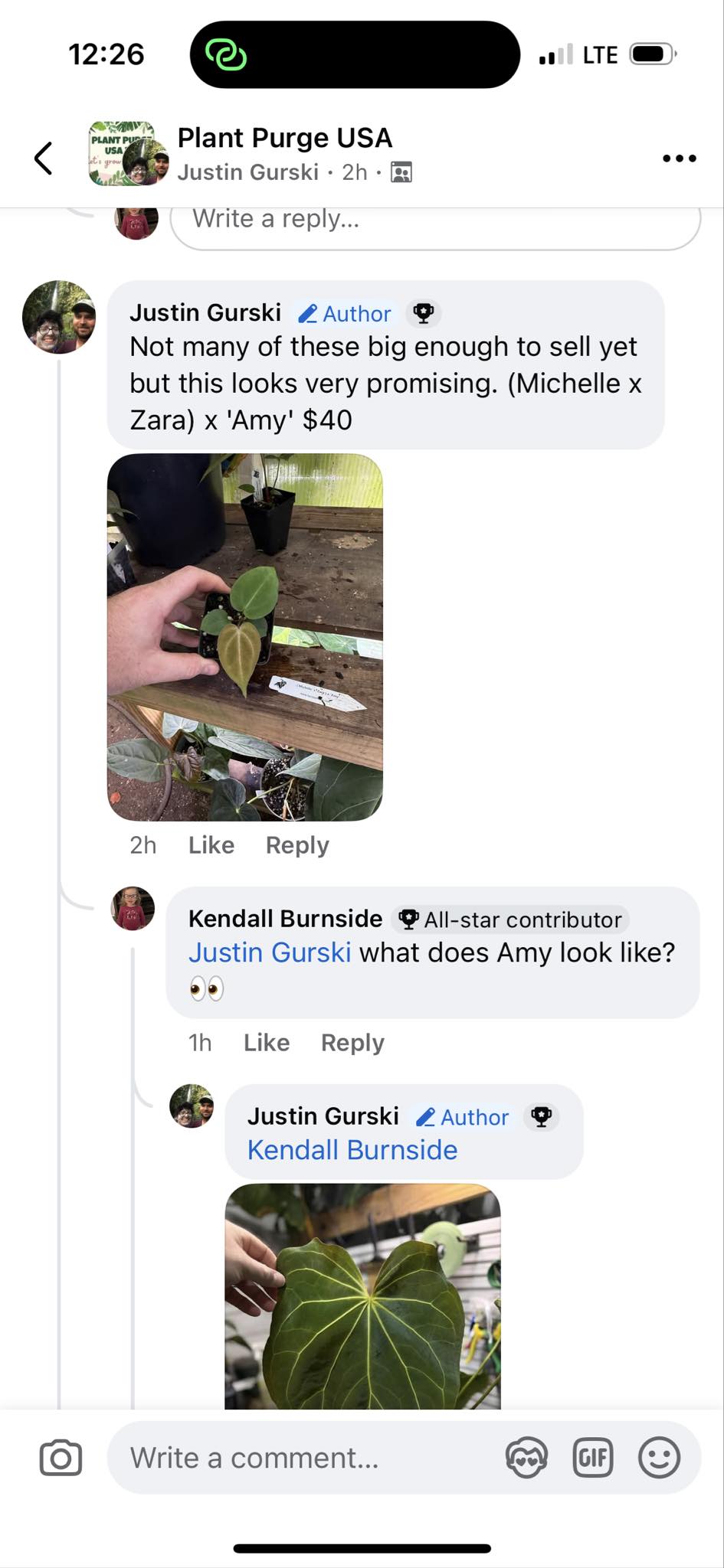Reply to Justin Gurski's $40 plant comment
The height and width of the screenshot is (1568, 724).
[297, 845]
